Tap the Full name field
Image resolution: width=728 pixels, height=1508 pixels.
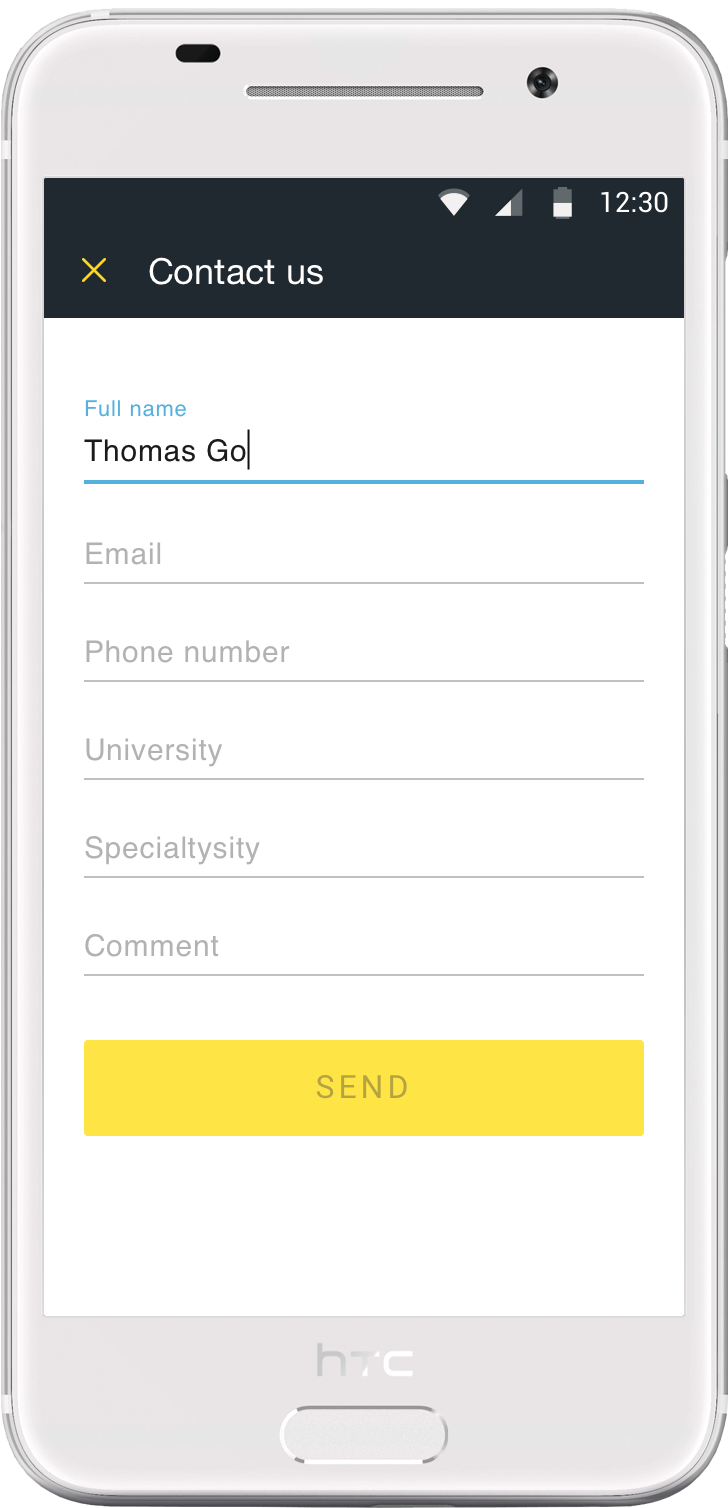pyautogui.click(x=364, y=441)
